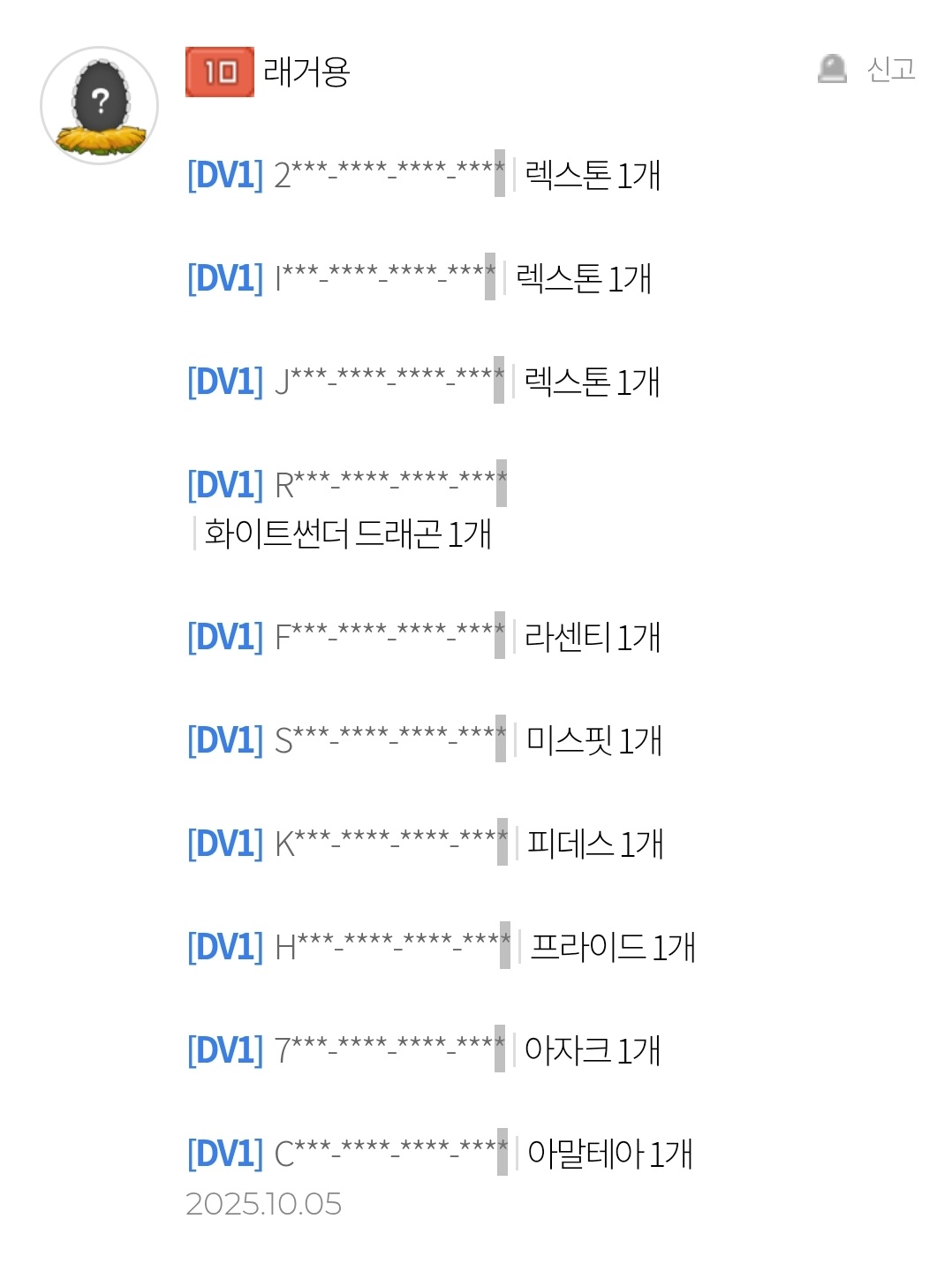Tap the 신고 report button
The height and width of the screenshot is (1272, 952).
point(868,69)
